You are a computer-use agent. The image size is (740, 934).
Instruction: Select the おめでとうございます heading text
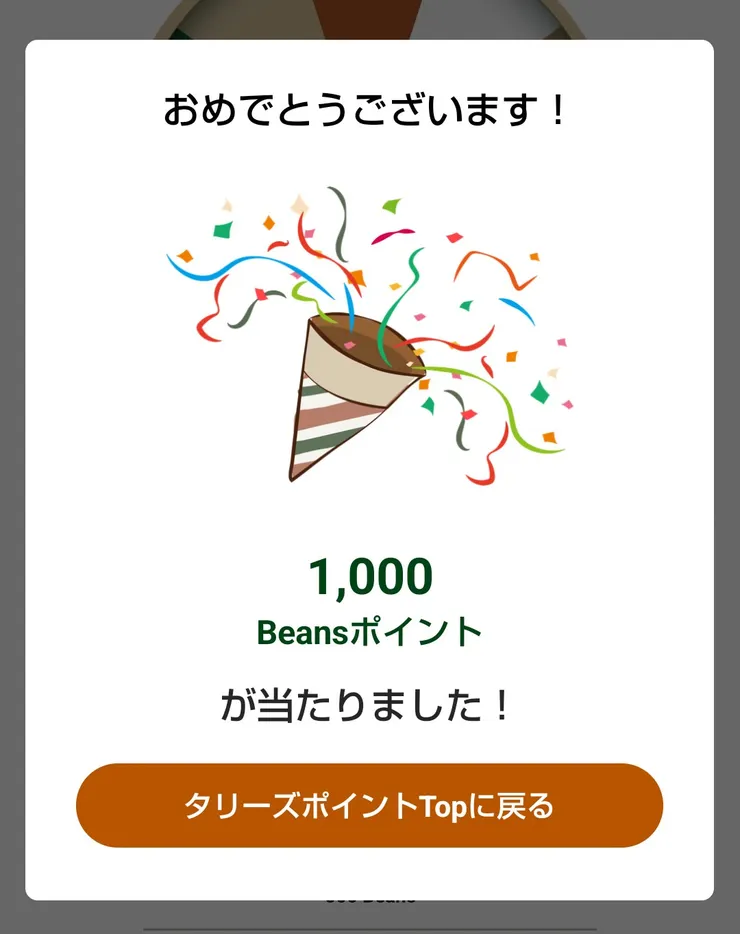tap(370, 107)
